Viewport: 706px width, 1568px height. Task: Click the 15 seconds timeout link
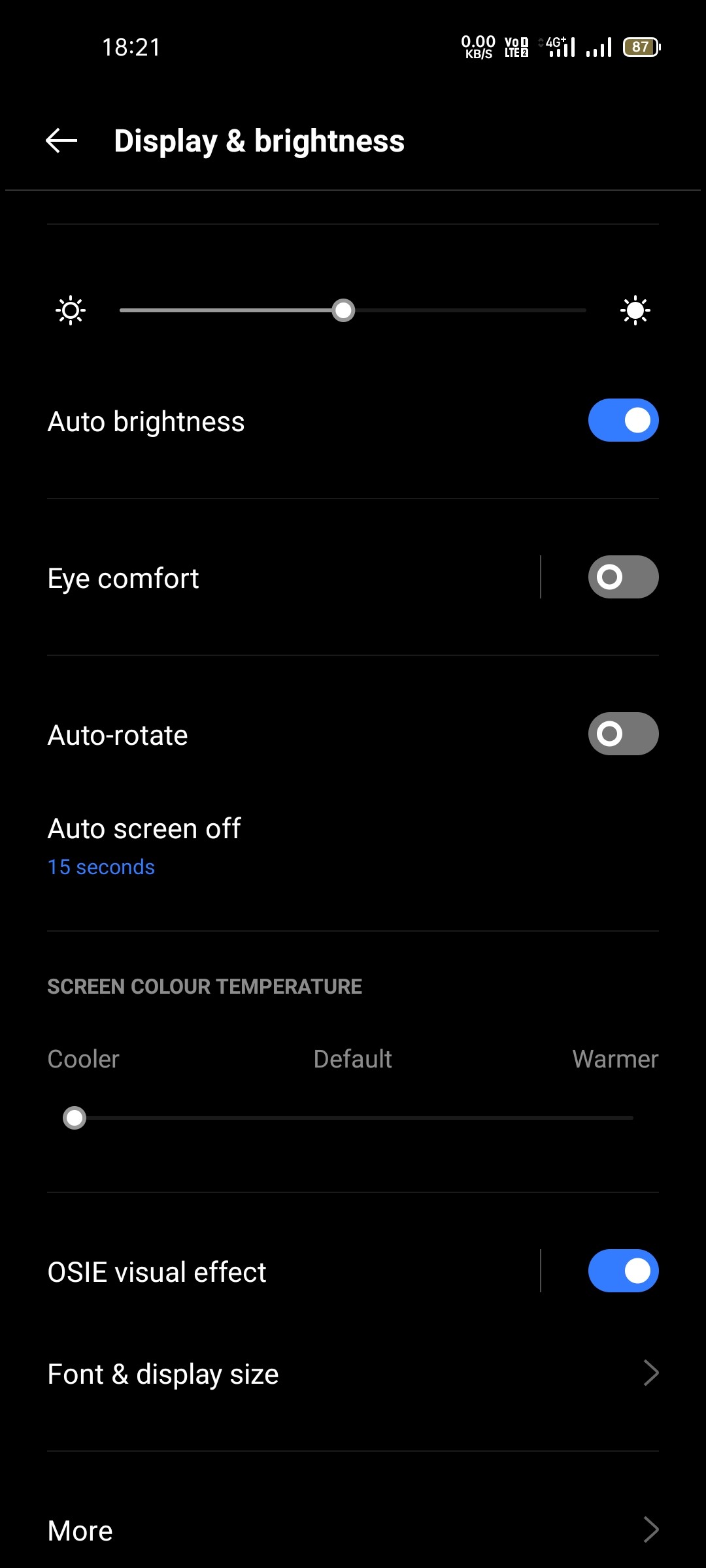click(100, 866)
